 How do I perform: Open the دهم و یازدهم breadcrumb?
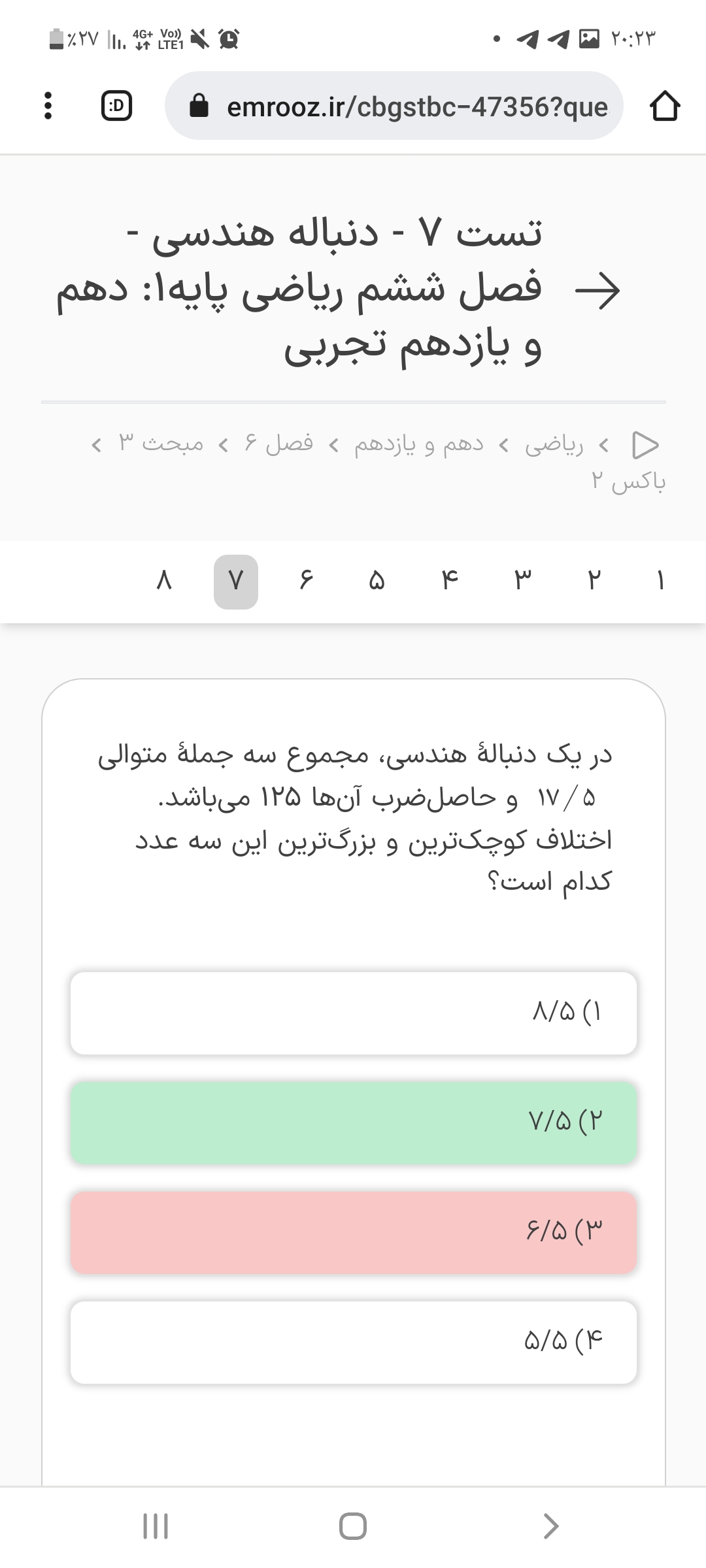[x=418, y=444]
